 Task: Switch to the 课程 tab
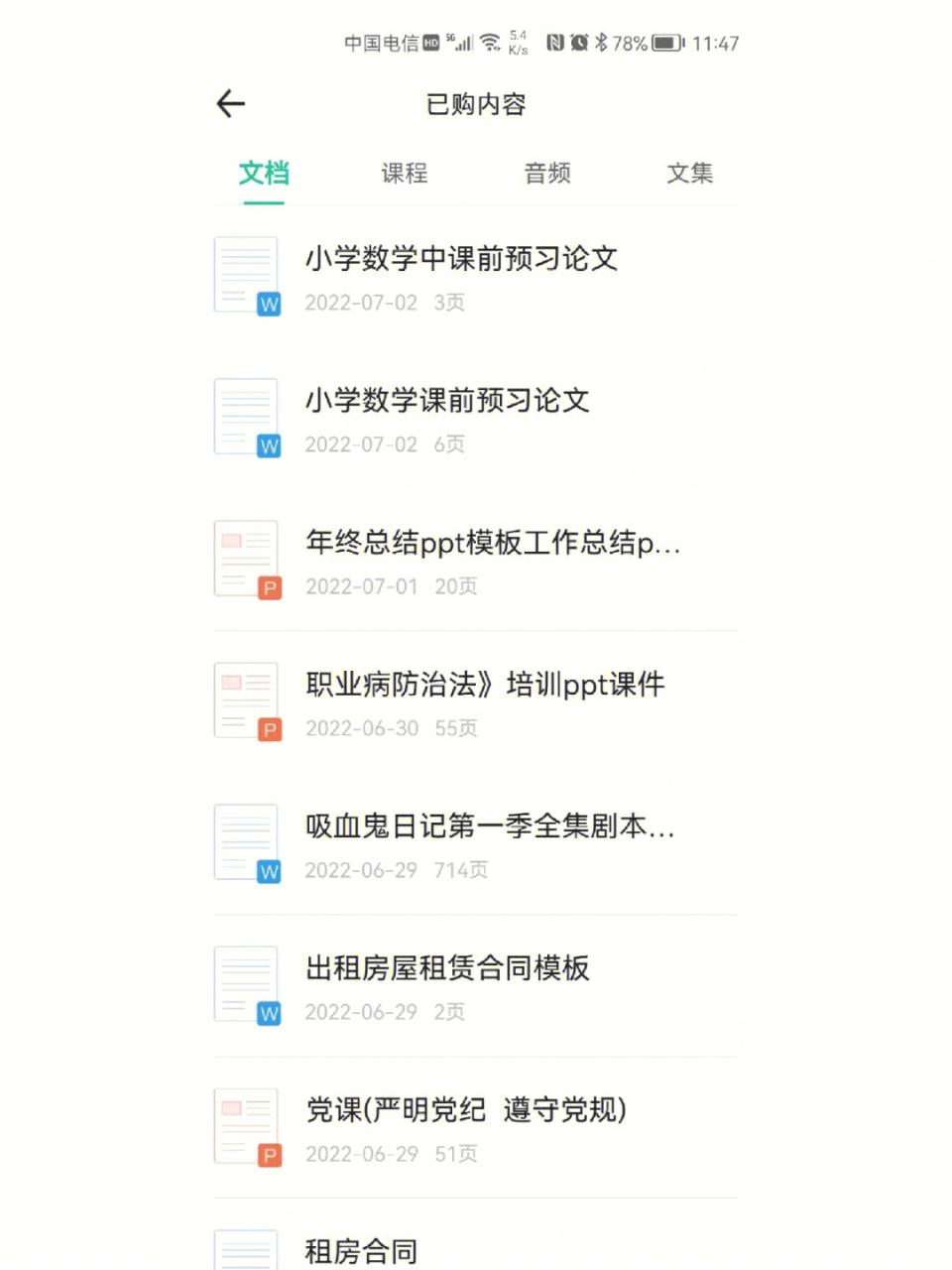tap(405, 173)
